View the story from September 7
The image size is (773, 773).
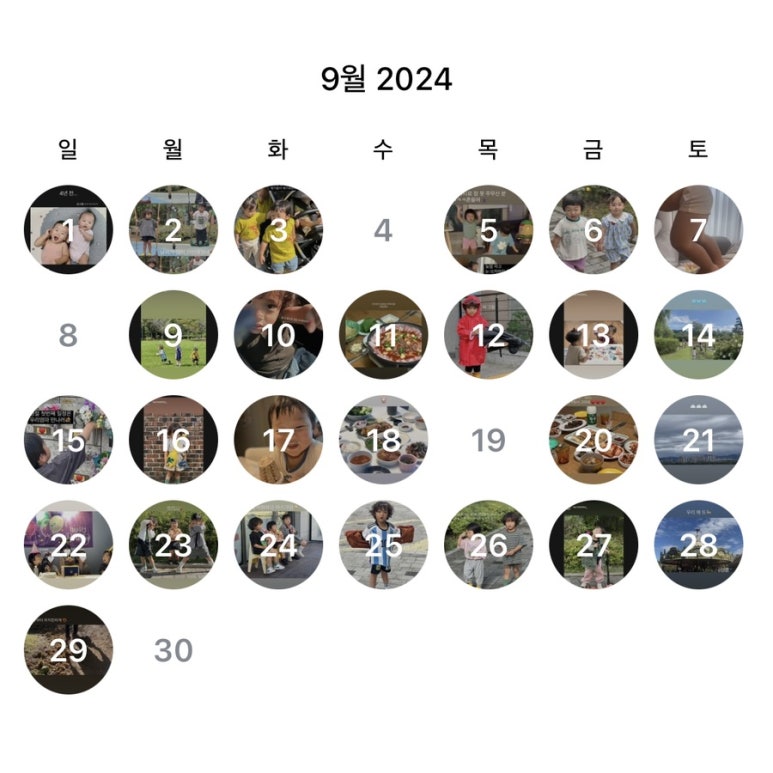tap(698, 230)
